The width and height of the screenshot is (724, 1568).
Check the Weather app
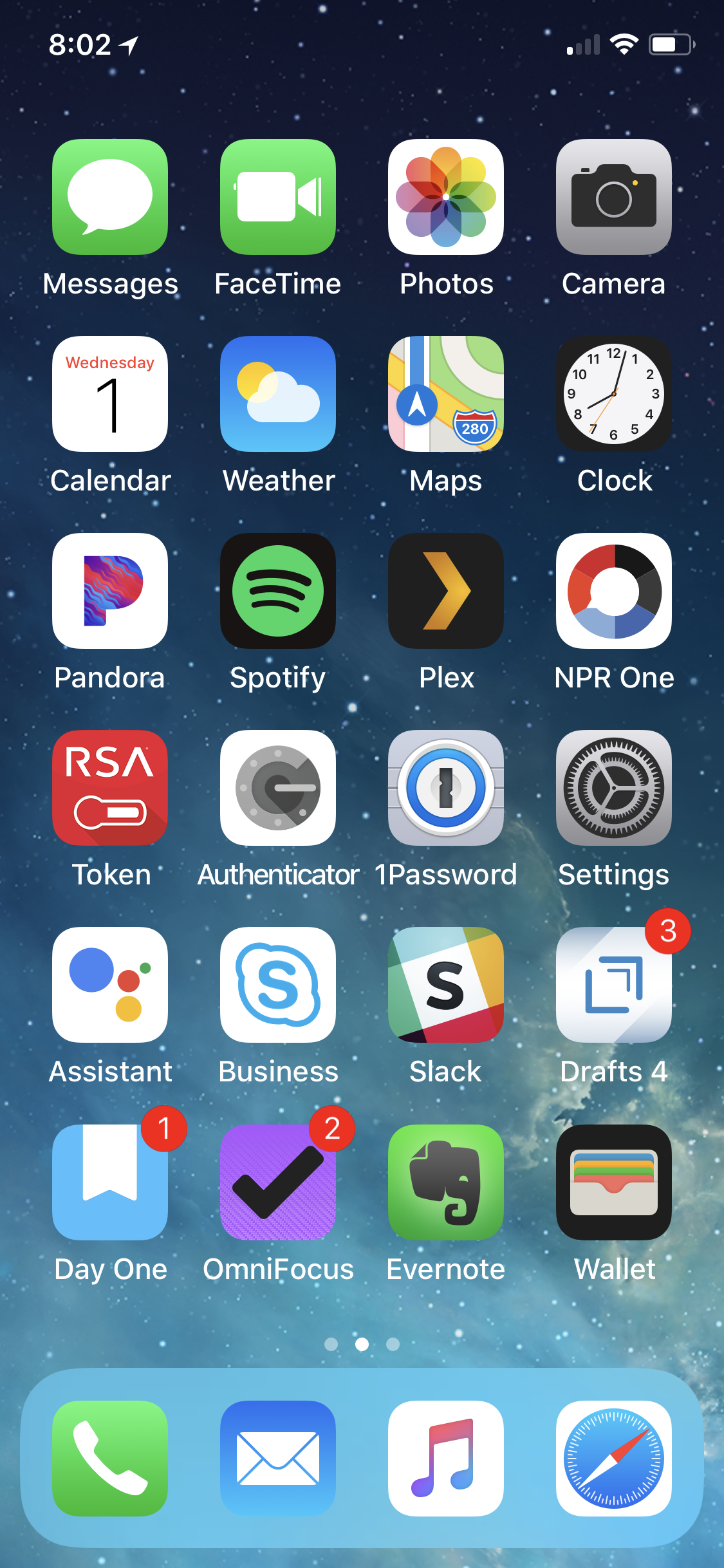278,394
